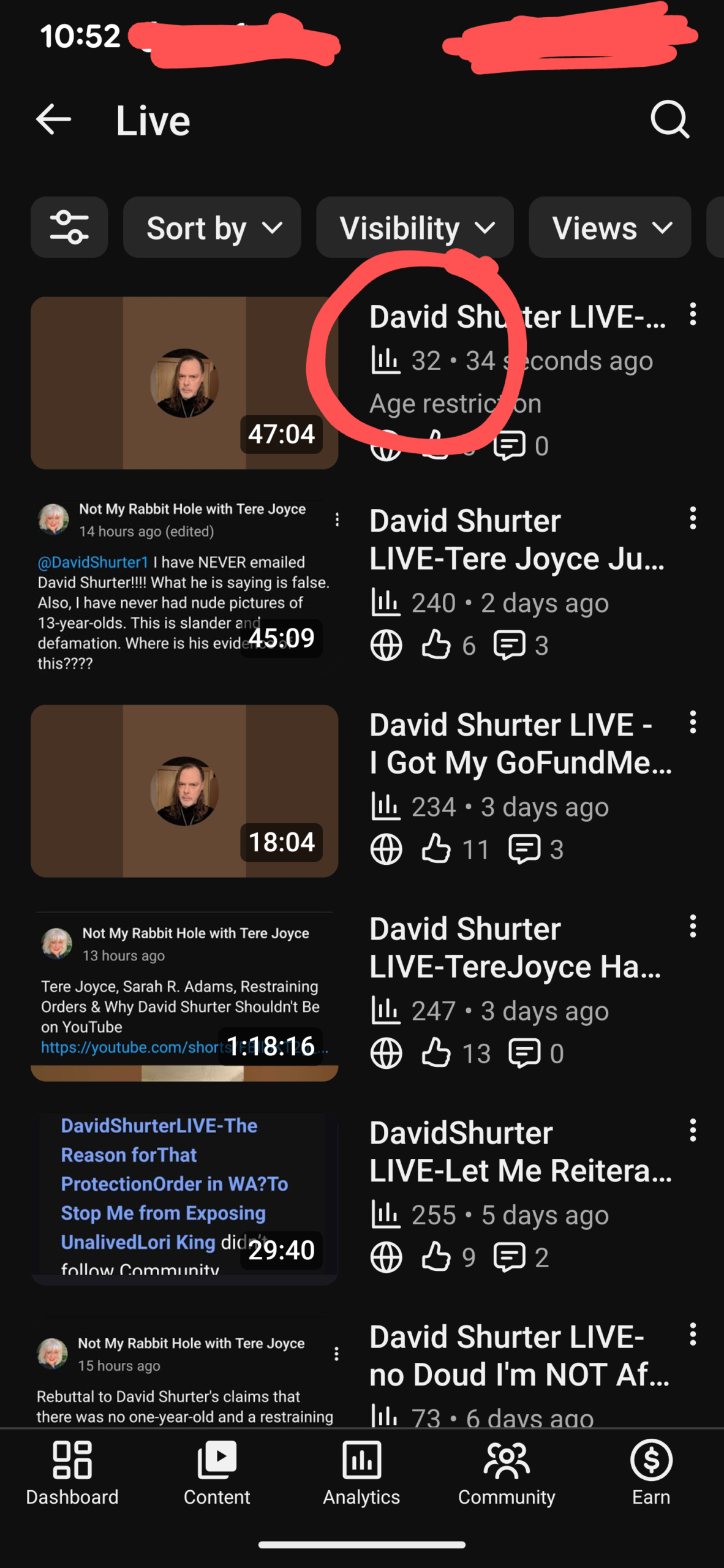The width and height of the screenshot is (724, 1568).
Task: Open overflow menu for Let Me Reitera… video
Action: point(693,1131)
